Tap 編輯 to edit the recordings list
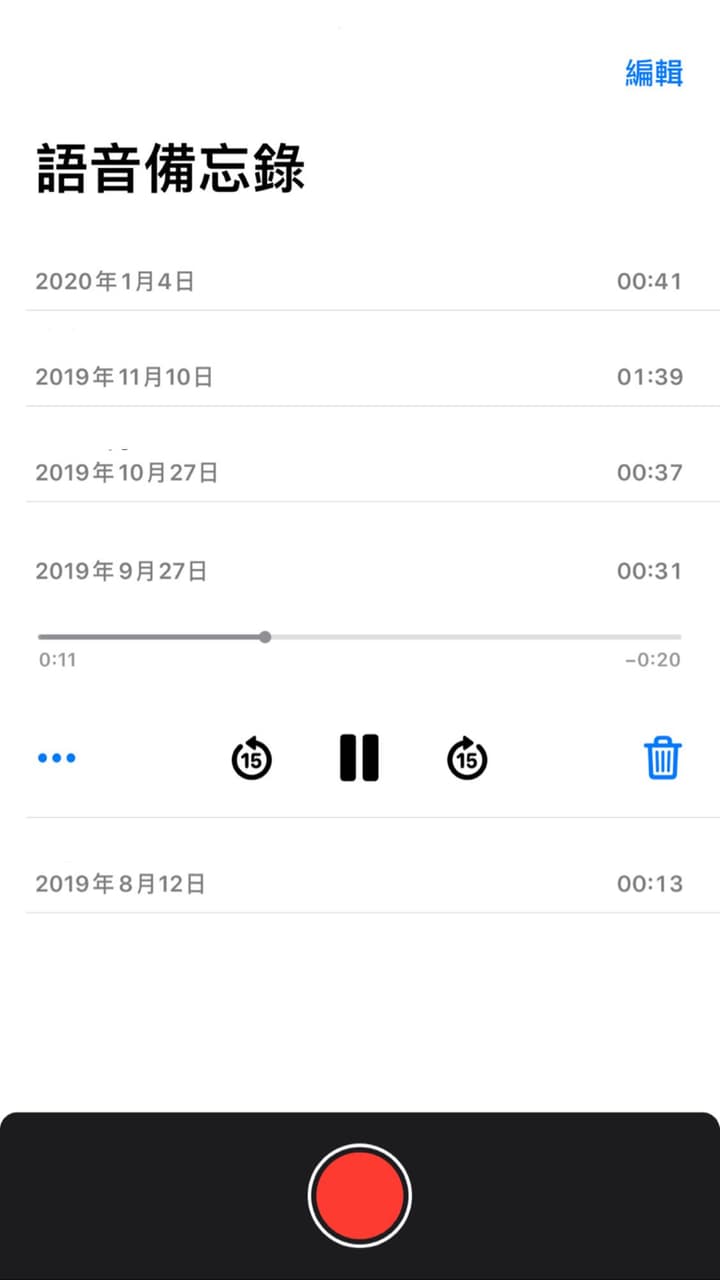This screenshot has height=1280, width=720. (654, 73)
